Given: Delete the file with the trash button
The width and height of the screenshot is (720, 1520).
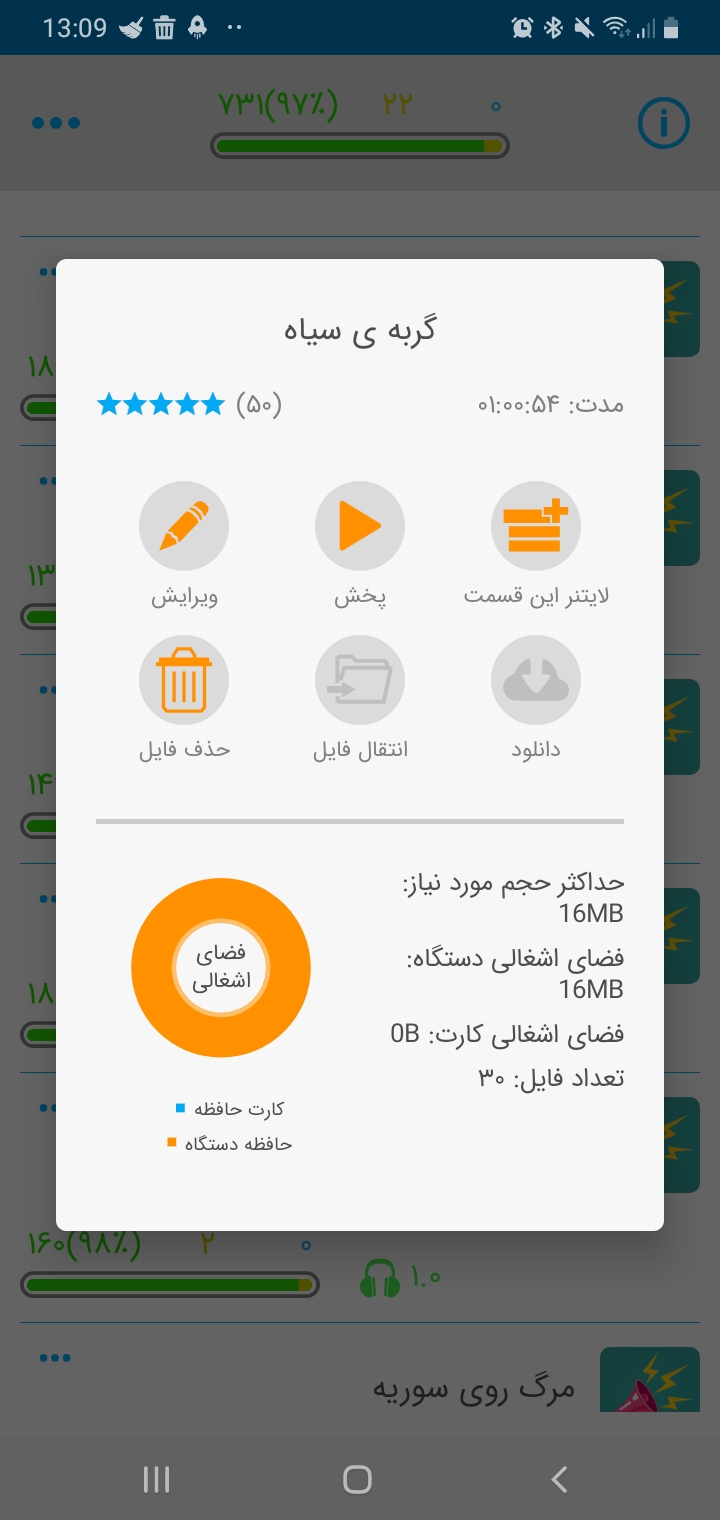Looking at the screenshot, I should (184, 680).
